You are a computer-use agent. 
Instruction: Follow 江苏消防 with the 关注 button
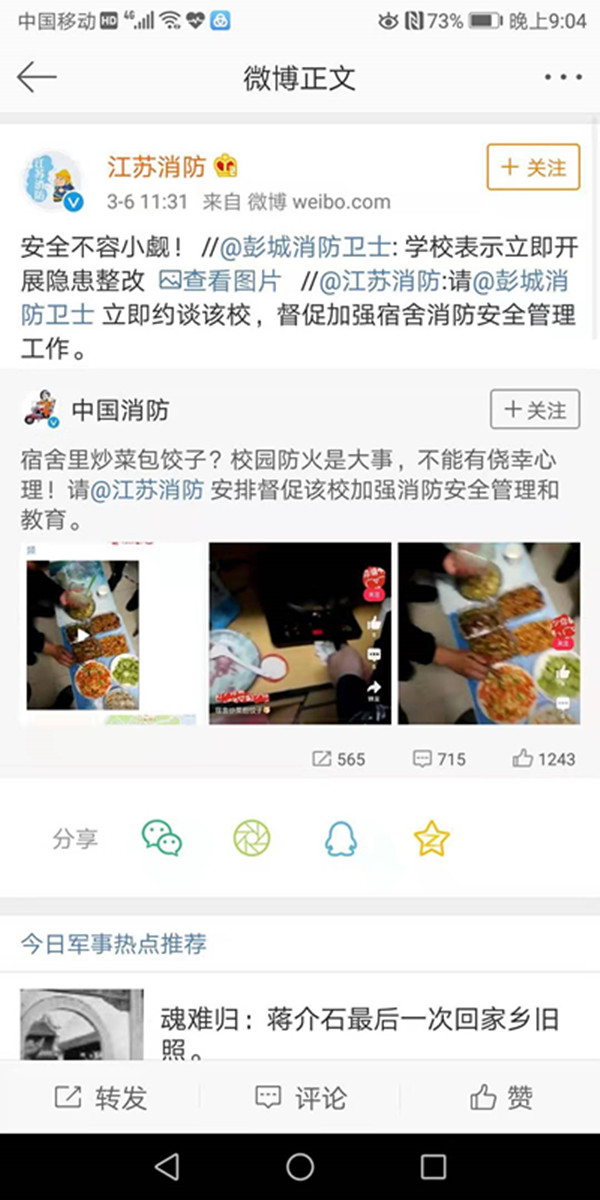click(533, 167)
